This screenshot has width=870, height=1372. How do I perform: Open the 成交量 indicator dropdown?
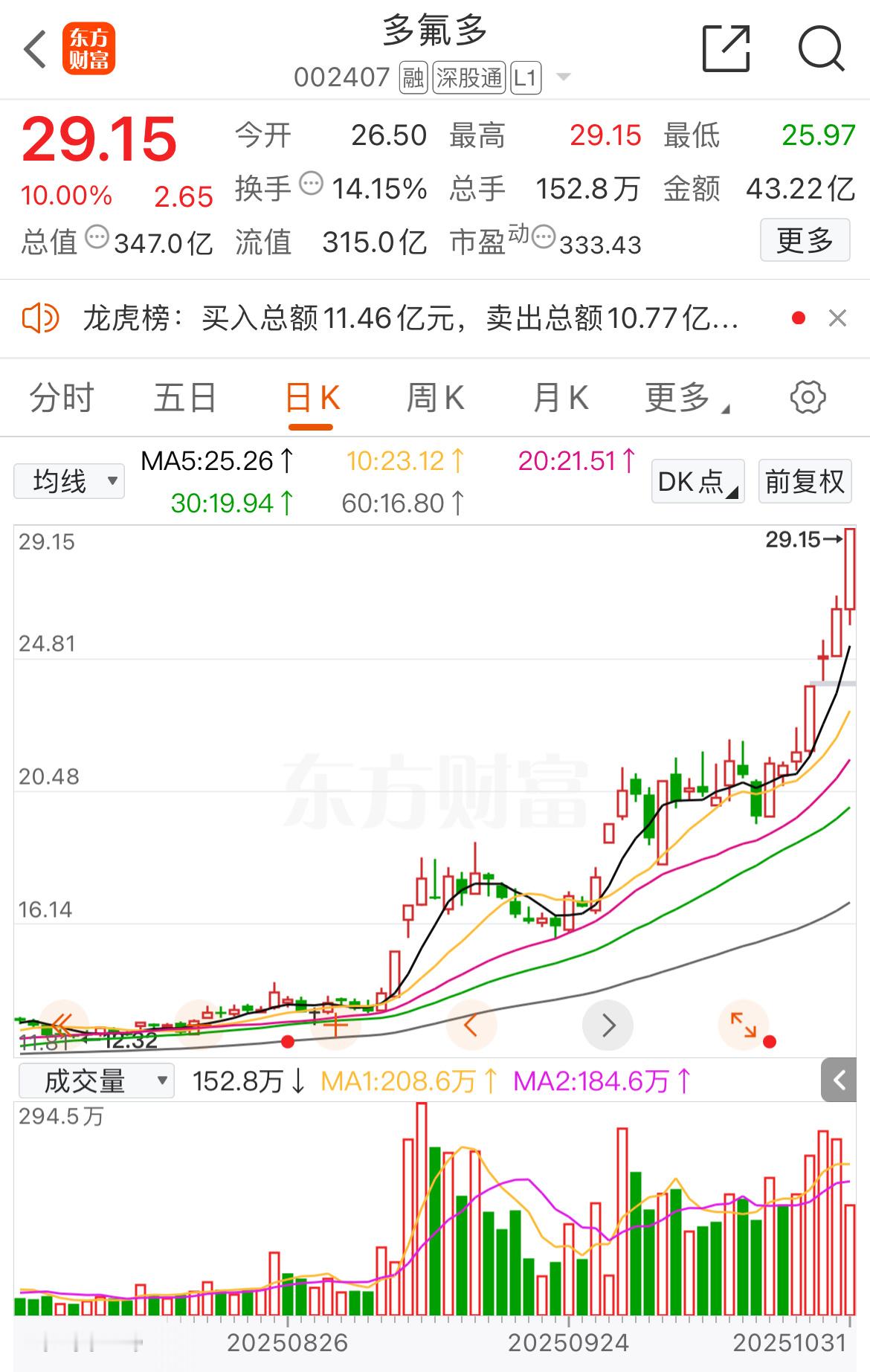[x=97, y=1082]
